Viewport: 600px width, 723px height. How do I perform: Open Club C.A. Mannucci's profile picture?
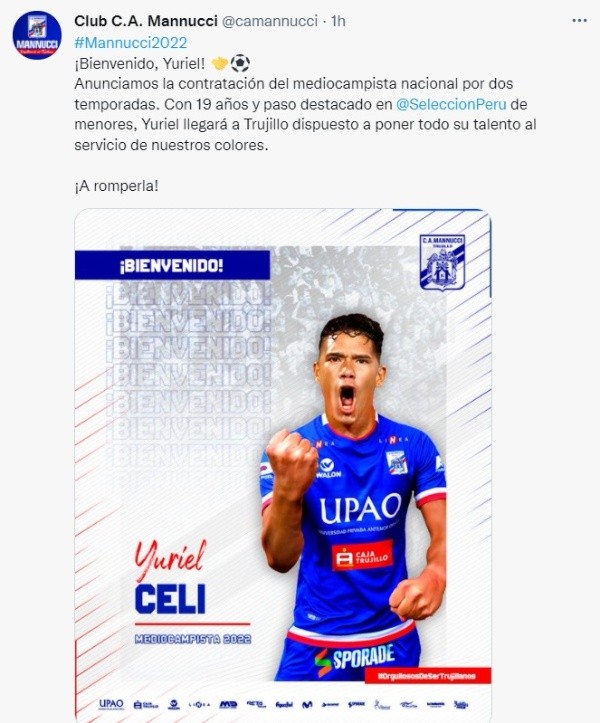(37, 35)
